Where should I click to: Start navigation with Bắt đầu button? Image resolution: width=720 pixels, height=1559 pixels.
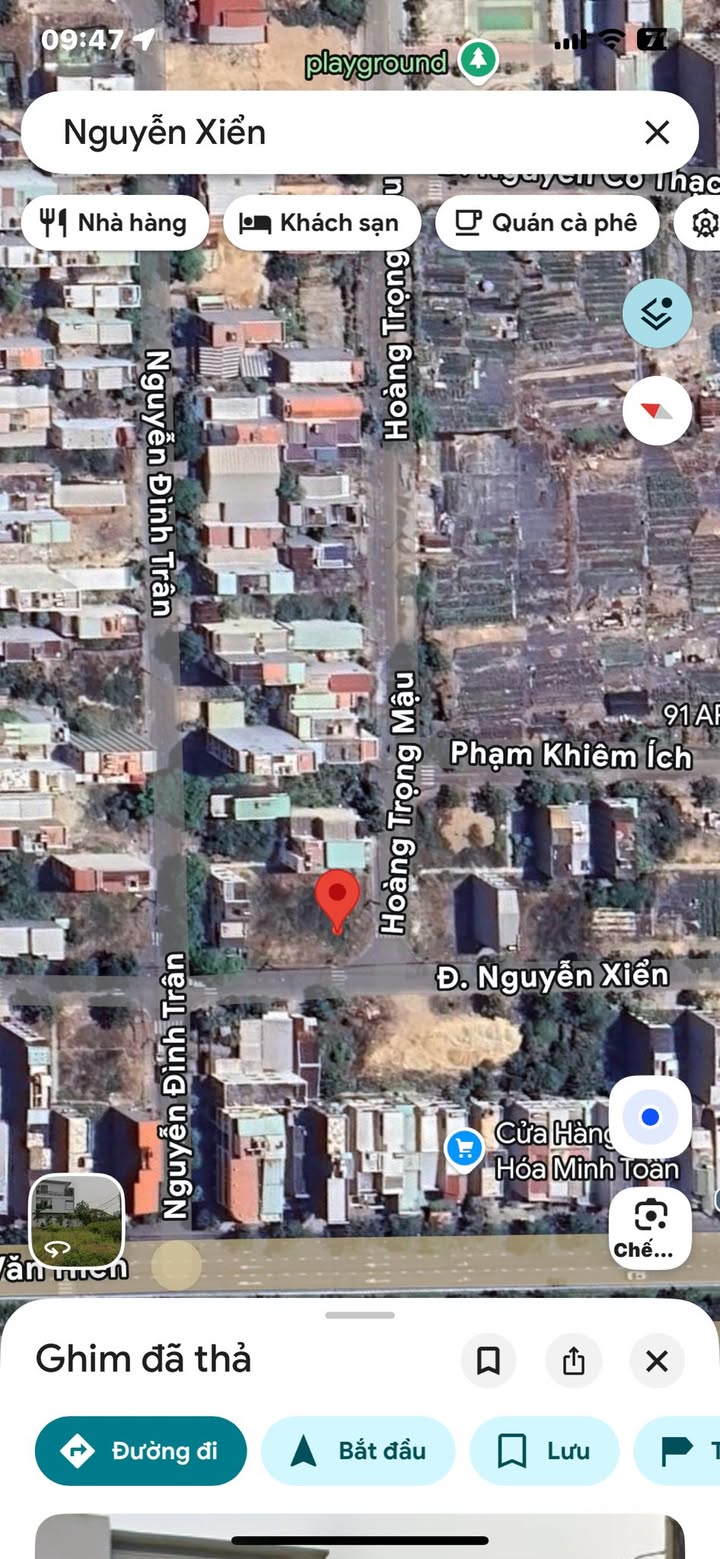[358, 1451]
